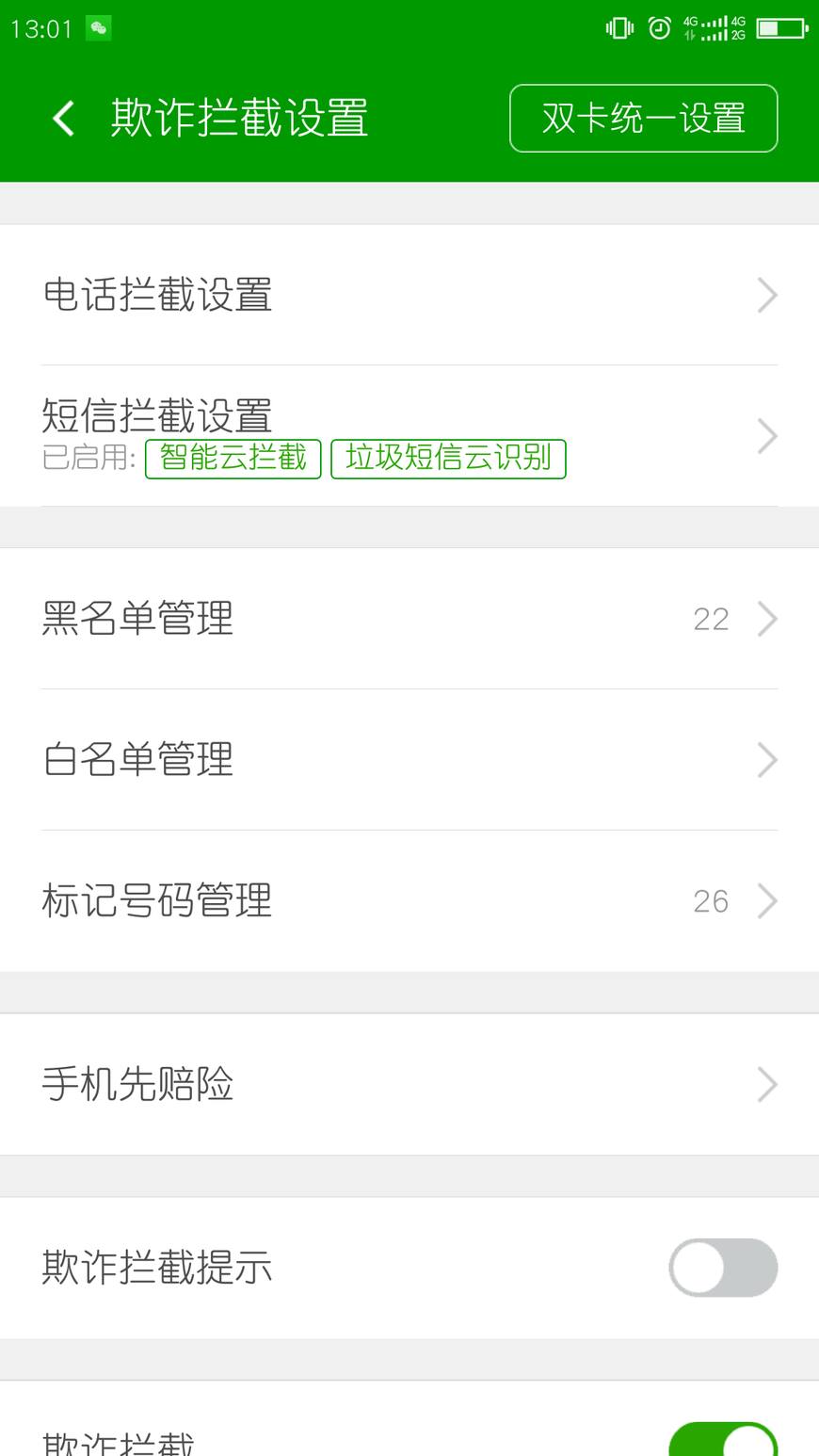The image size is (819, 1456).
Task: Turn off the 欺诈拦截 switch
Action: (x=722, y=1441)
